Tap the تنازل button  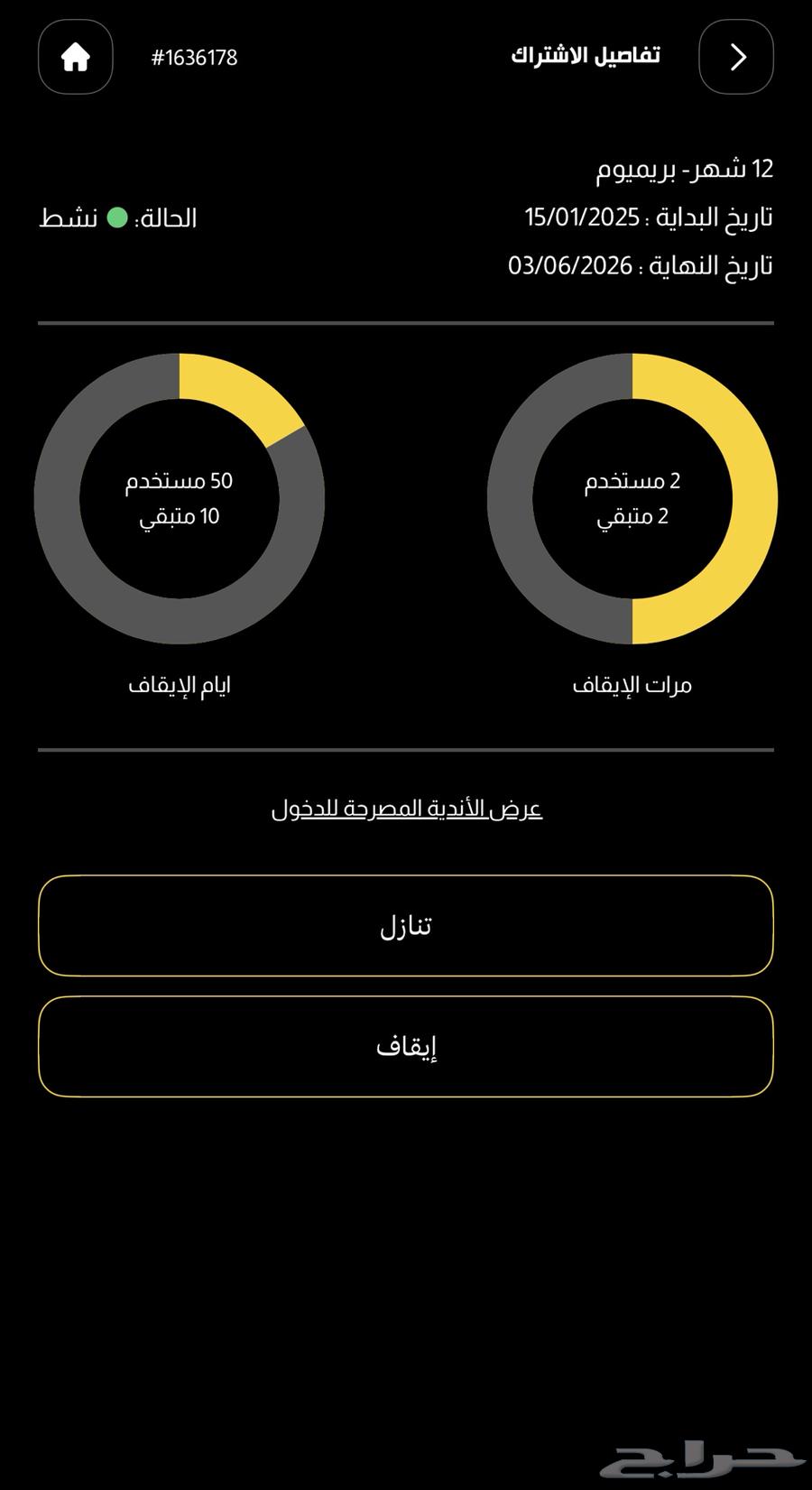(x=406, y=926)
